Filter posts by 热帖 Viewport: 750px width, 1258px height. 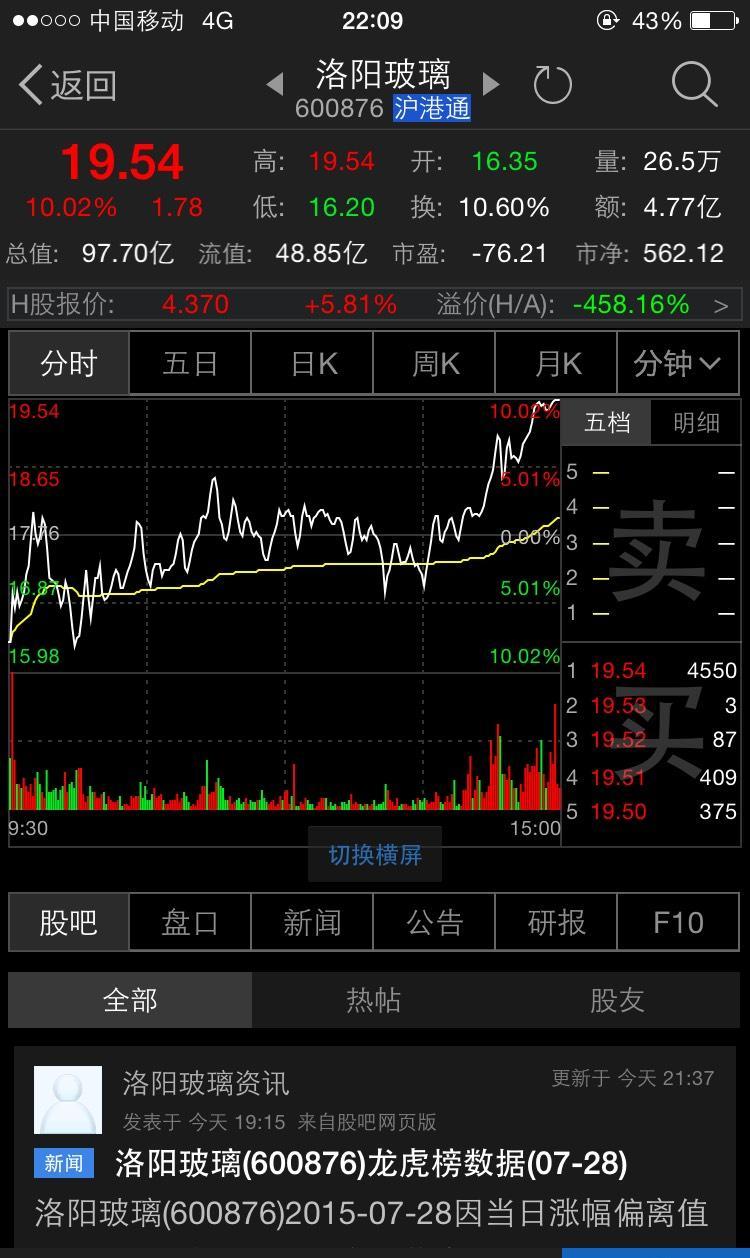pos(373,1000)
